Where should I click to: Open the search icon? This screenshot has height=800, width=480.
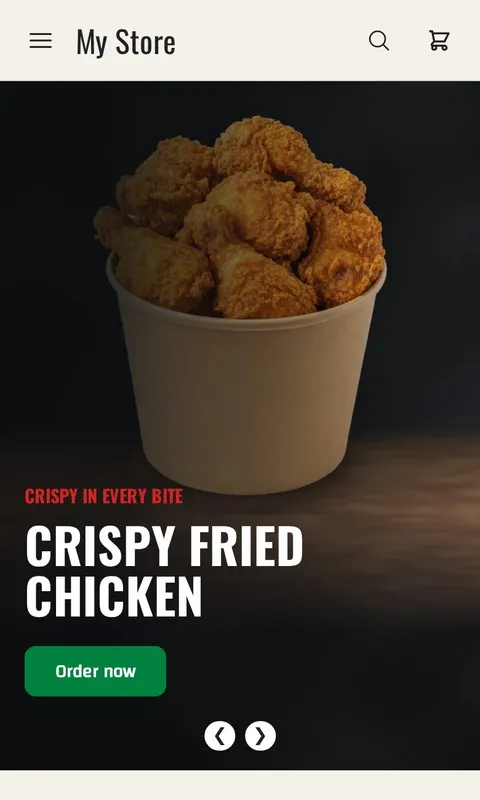point(379,41)
